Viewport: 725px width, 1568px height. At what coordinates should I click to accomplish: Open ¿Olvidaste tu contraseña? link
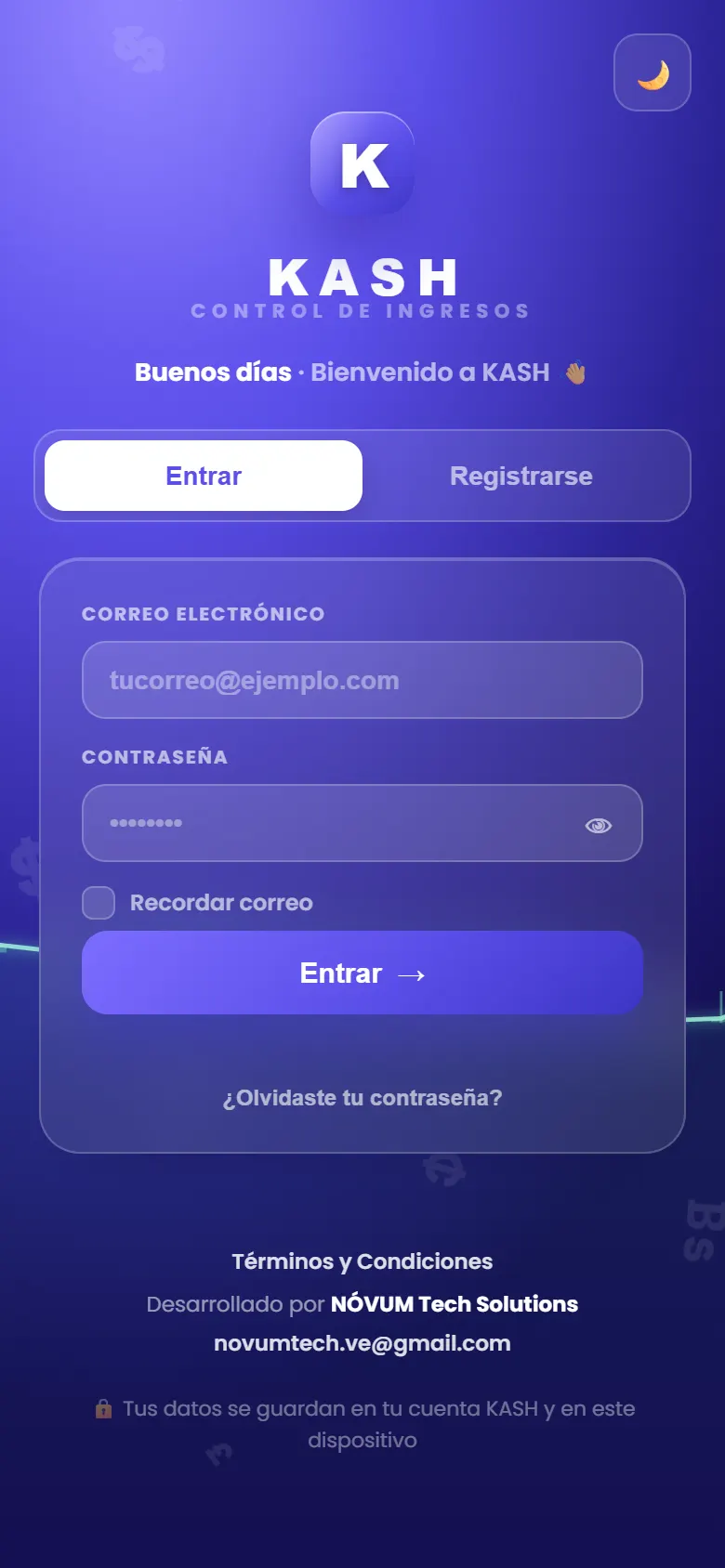362,1098
